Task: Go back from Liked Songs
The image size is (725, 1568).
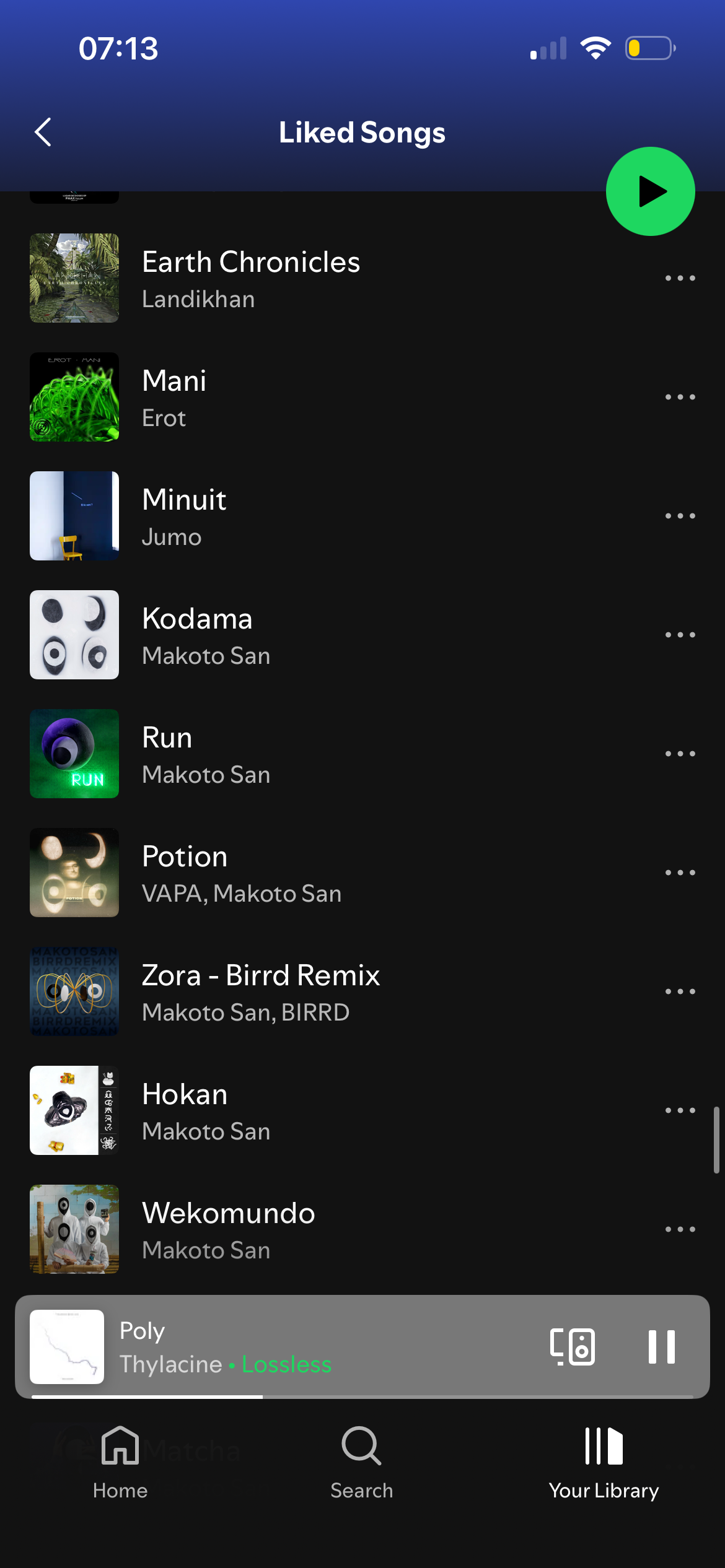Action: click(43, 133)
